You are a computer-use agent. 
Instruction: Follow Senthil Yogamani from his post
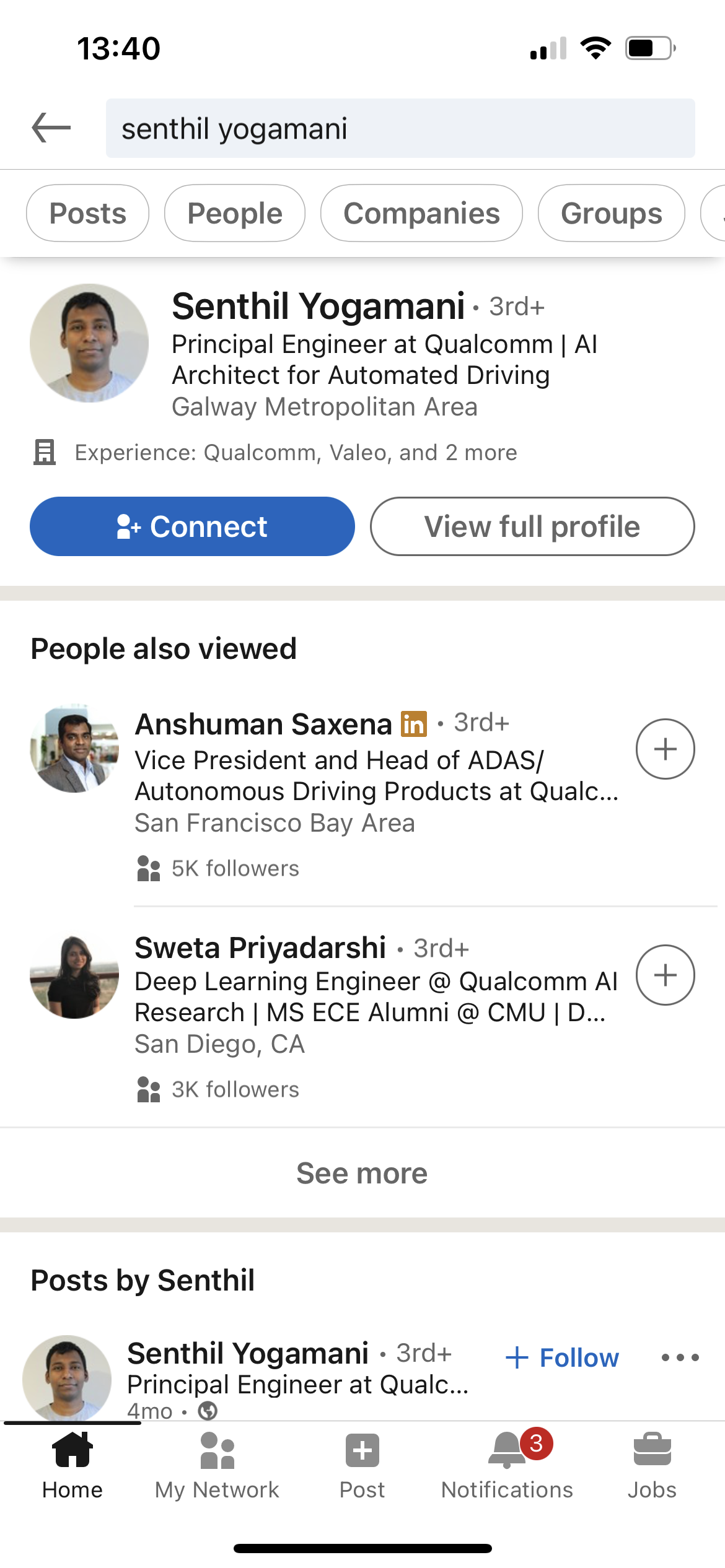coord(563,1357)
